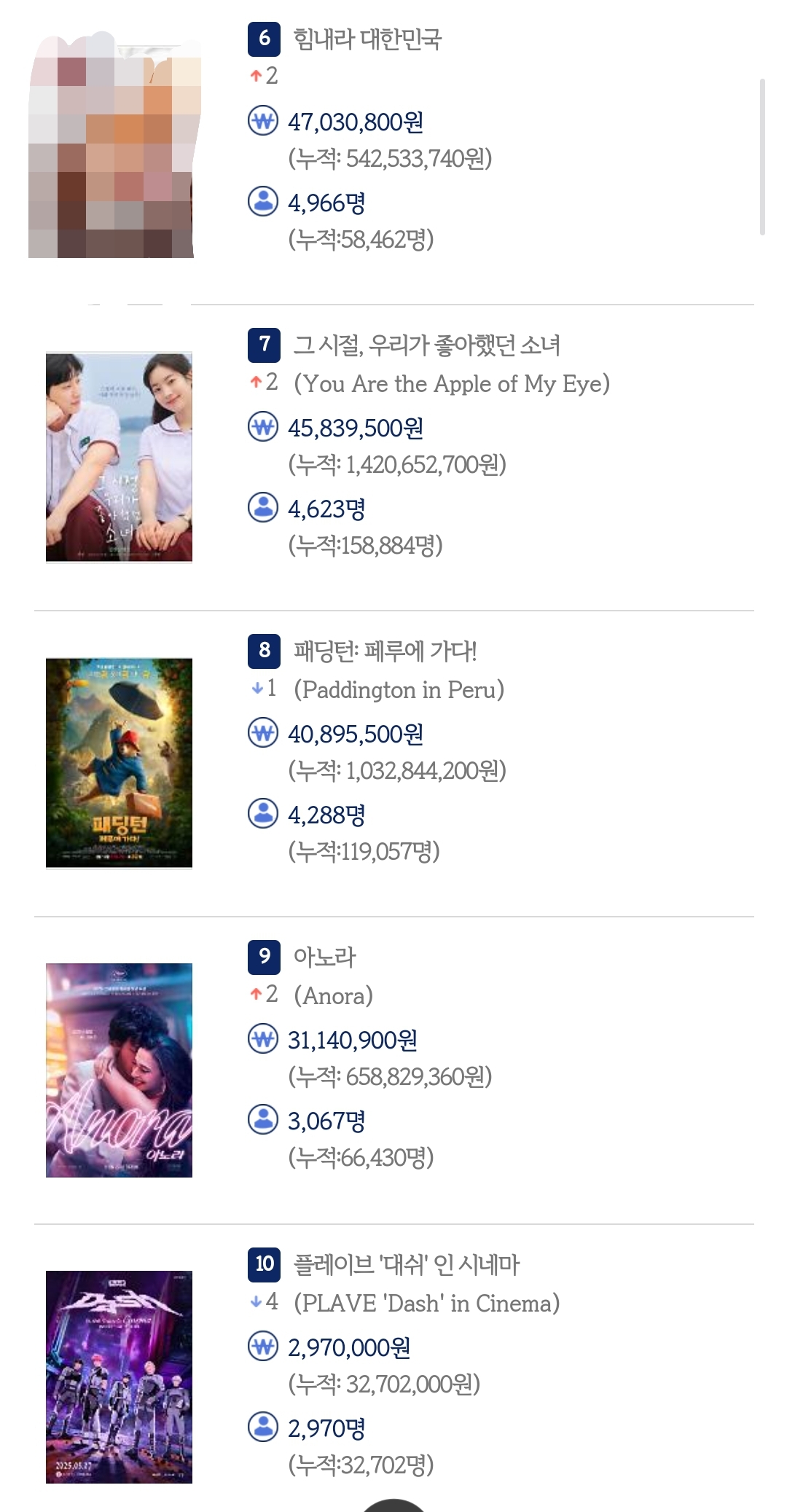View the You Are the Apple of My Eye poster
Image resolution: width=787 pixels, height=1512 pixels.
(x=119, y=457)
